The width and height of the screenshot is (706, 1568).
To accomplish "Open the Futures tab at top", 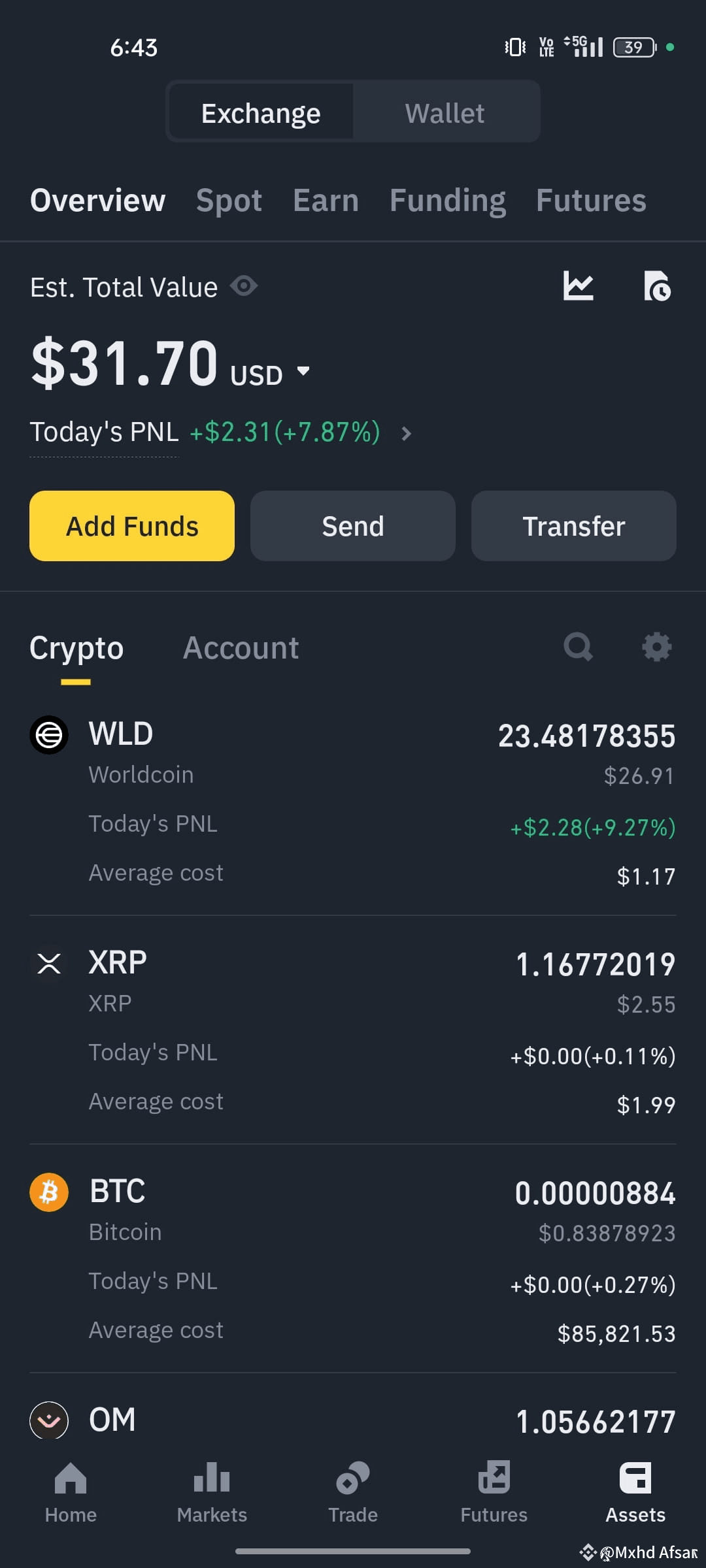I will (590, 201).
